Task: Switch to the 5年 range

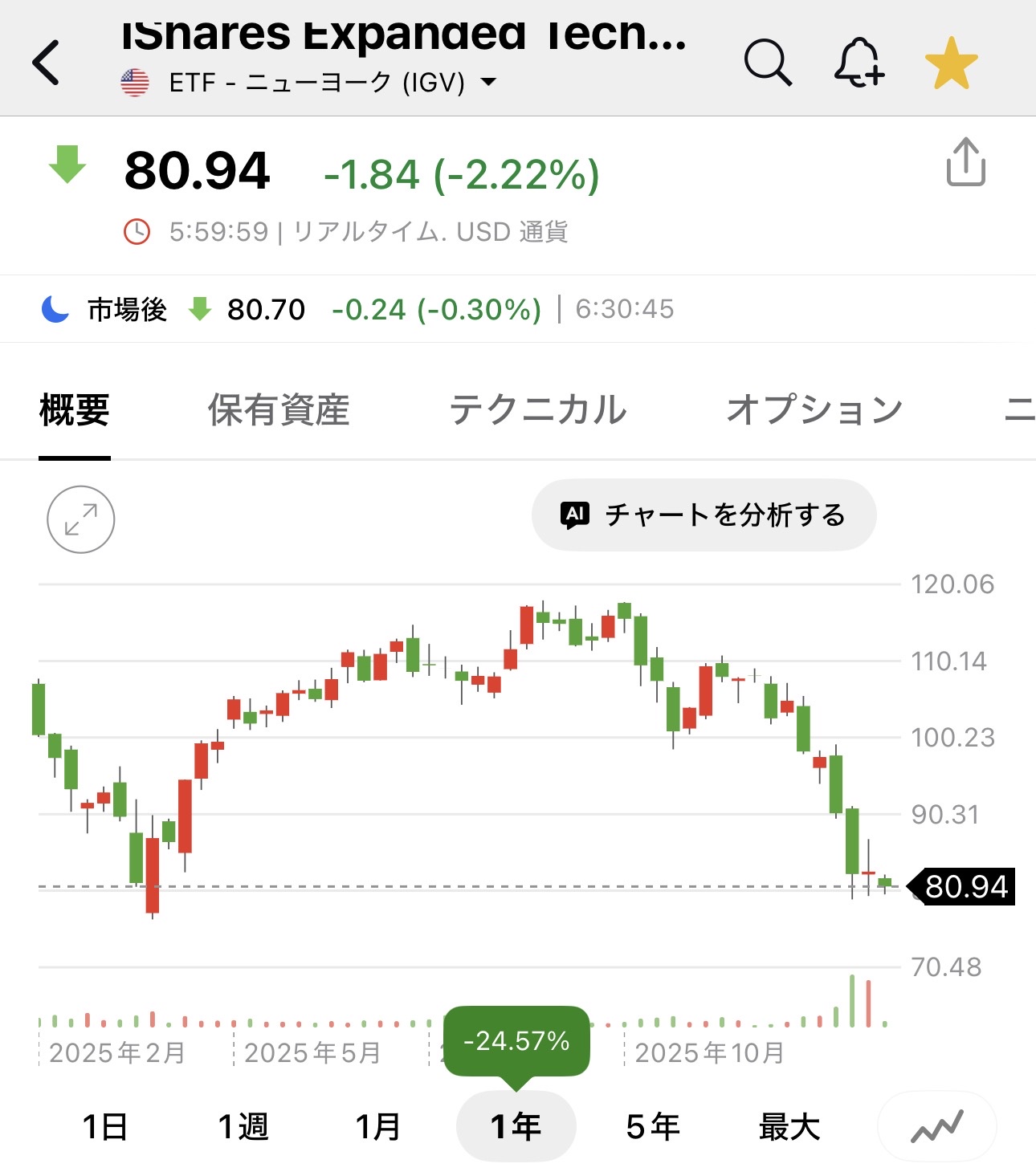Action: tap(652, 1125)
